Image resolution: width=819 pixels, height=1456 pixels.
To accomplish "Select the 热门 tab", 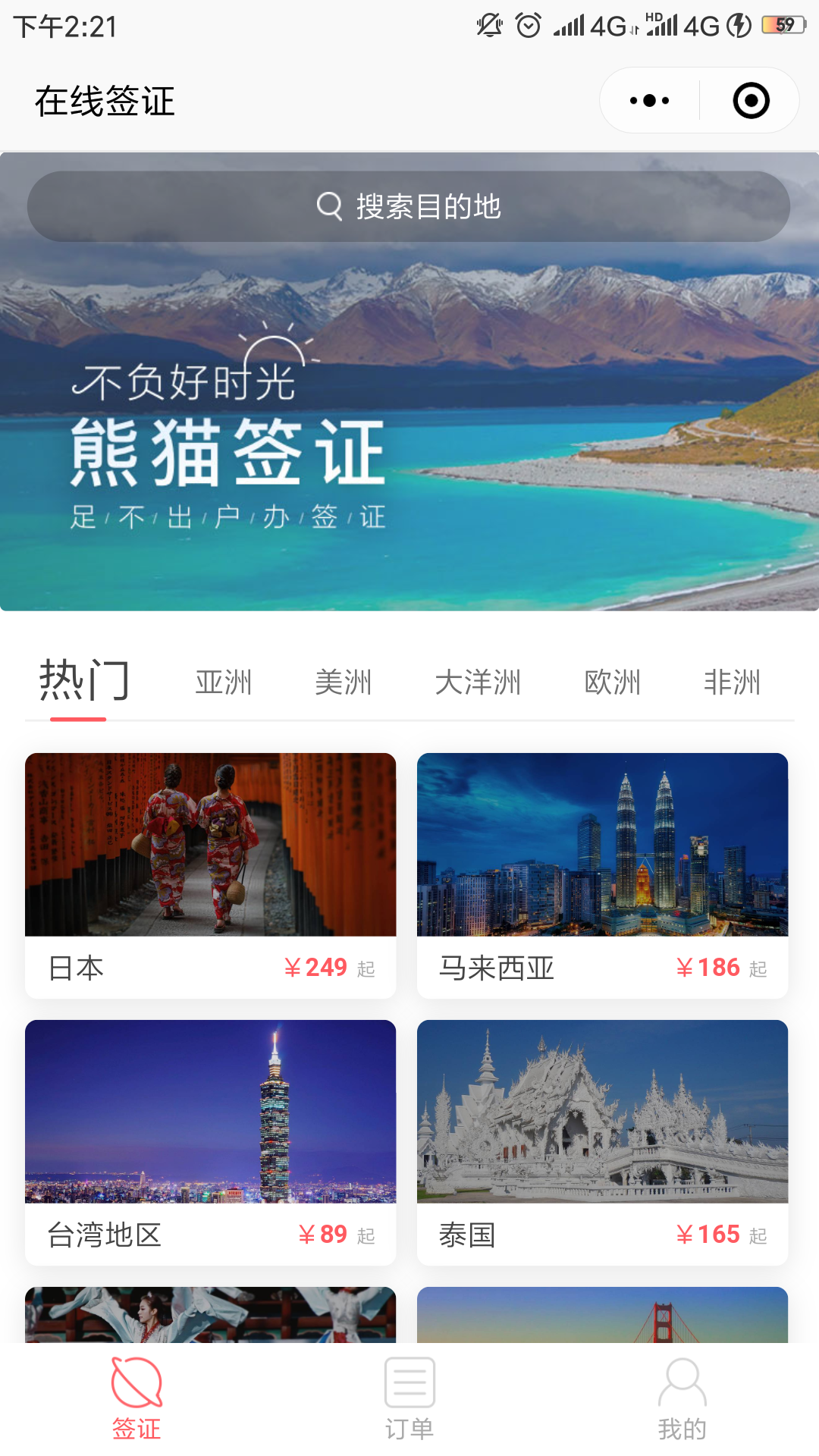I will pos(83,680).
